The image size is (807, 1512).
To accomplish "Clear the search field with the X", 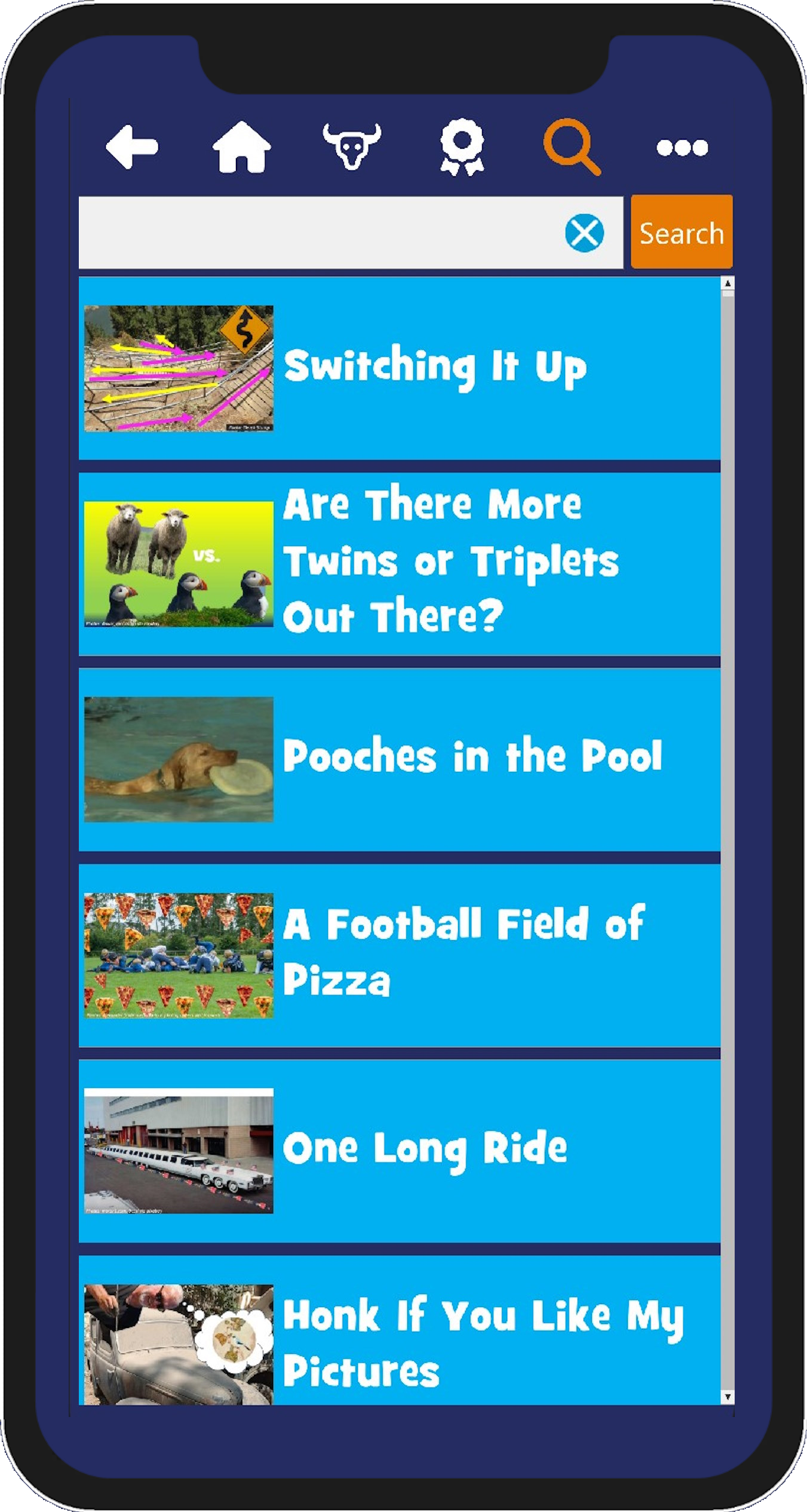I will [x=584, y=233].
